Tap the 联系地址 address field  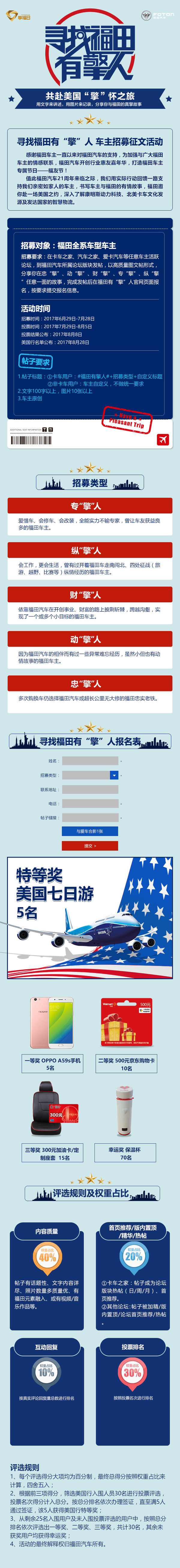click(90, 789)
